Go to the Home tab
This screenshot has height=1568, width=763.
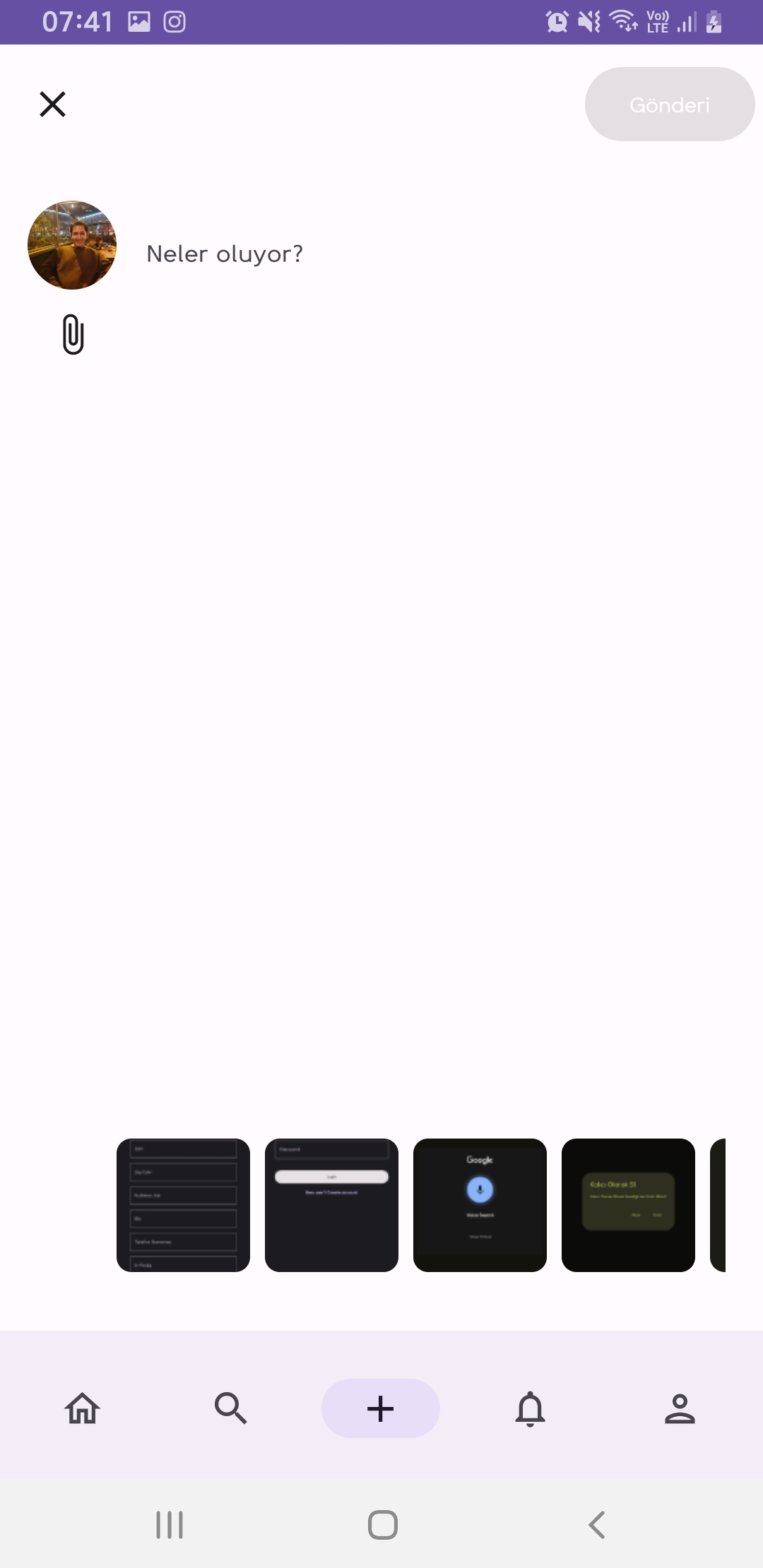click(x=83, y=1408)
